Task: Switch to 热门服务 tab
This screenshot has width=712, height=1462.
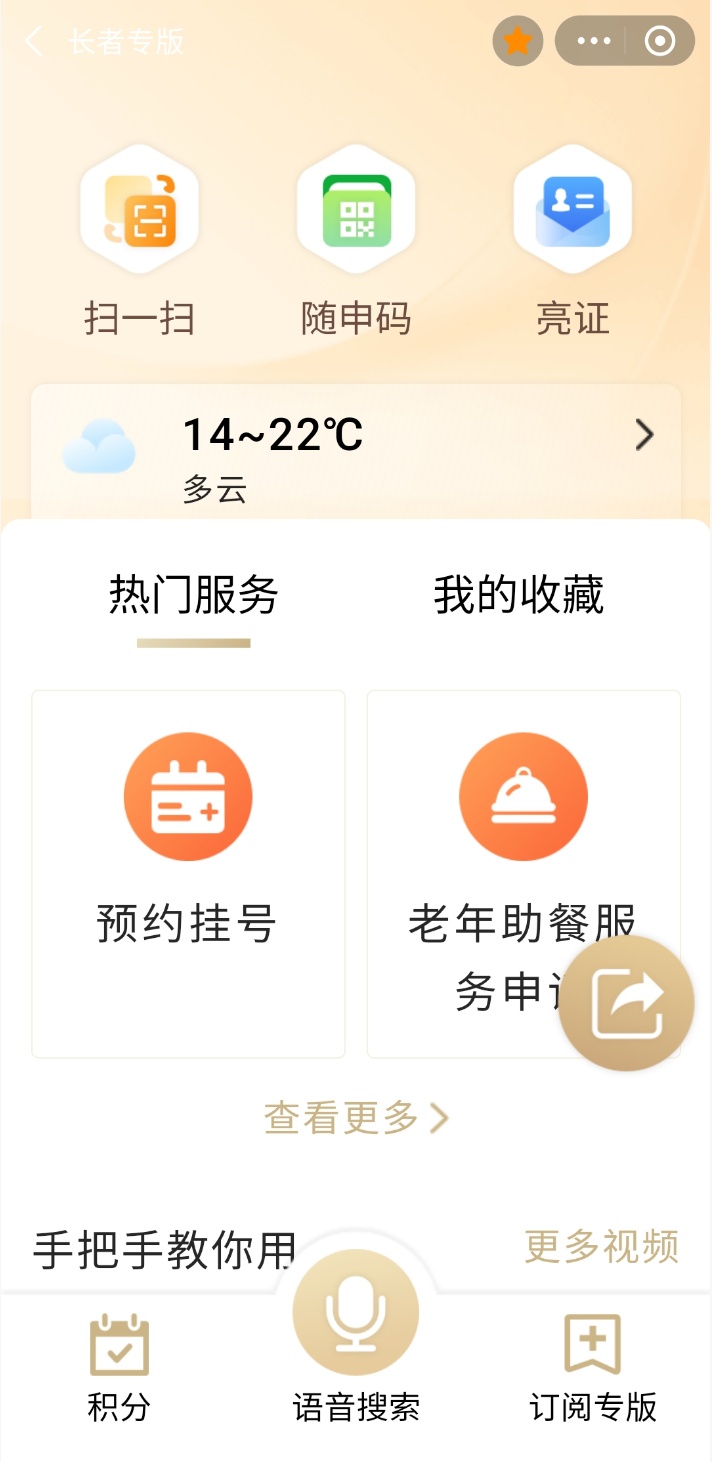Action: tap(193, 597)
